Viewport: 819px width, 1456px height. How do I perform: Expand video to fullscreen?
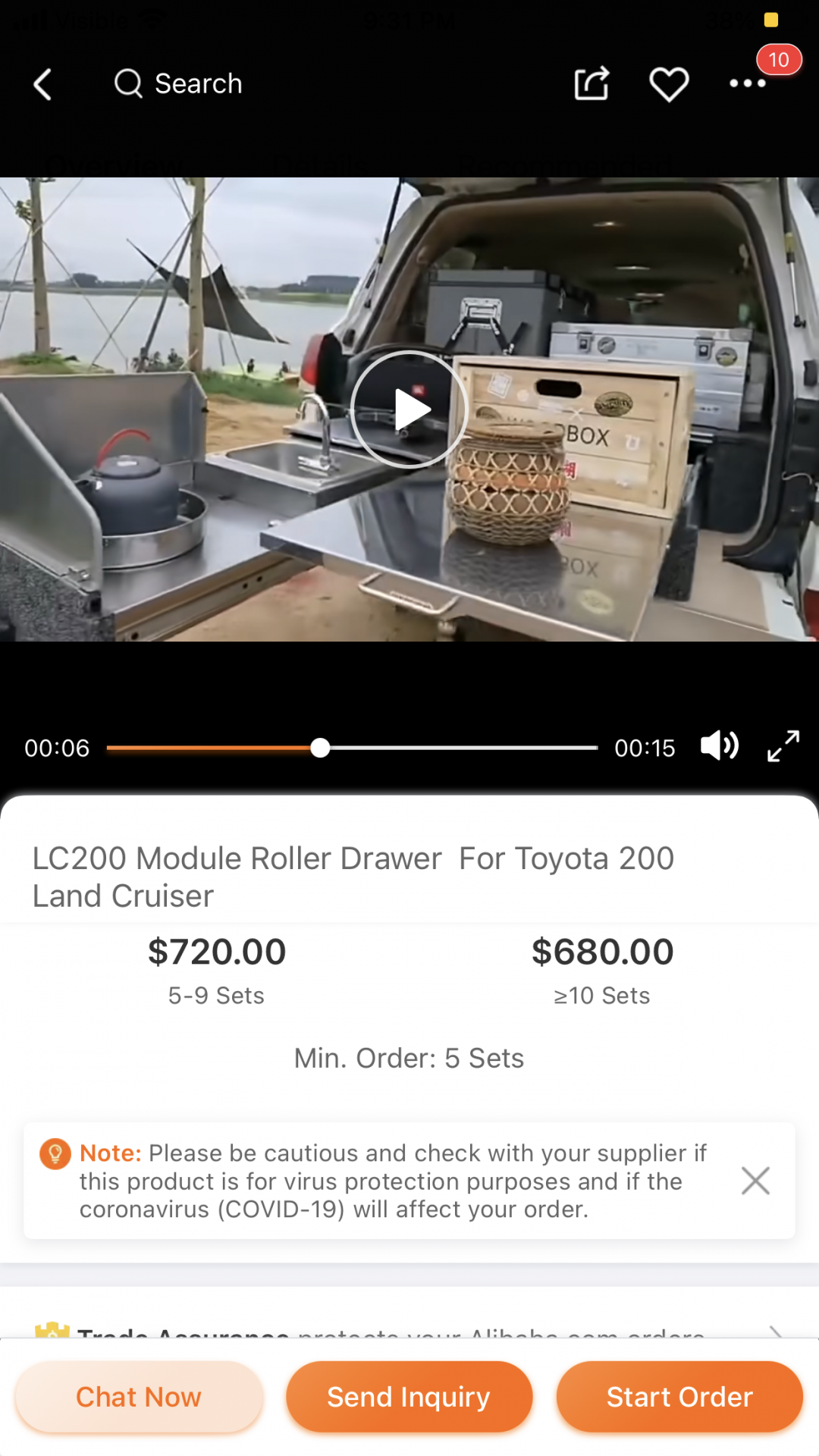[x=783, y=746]
